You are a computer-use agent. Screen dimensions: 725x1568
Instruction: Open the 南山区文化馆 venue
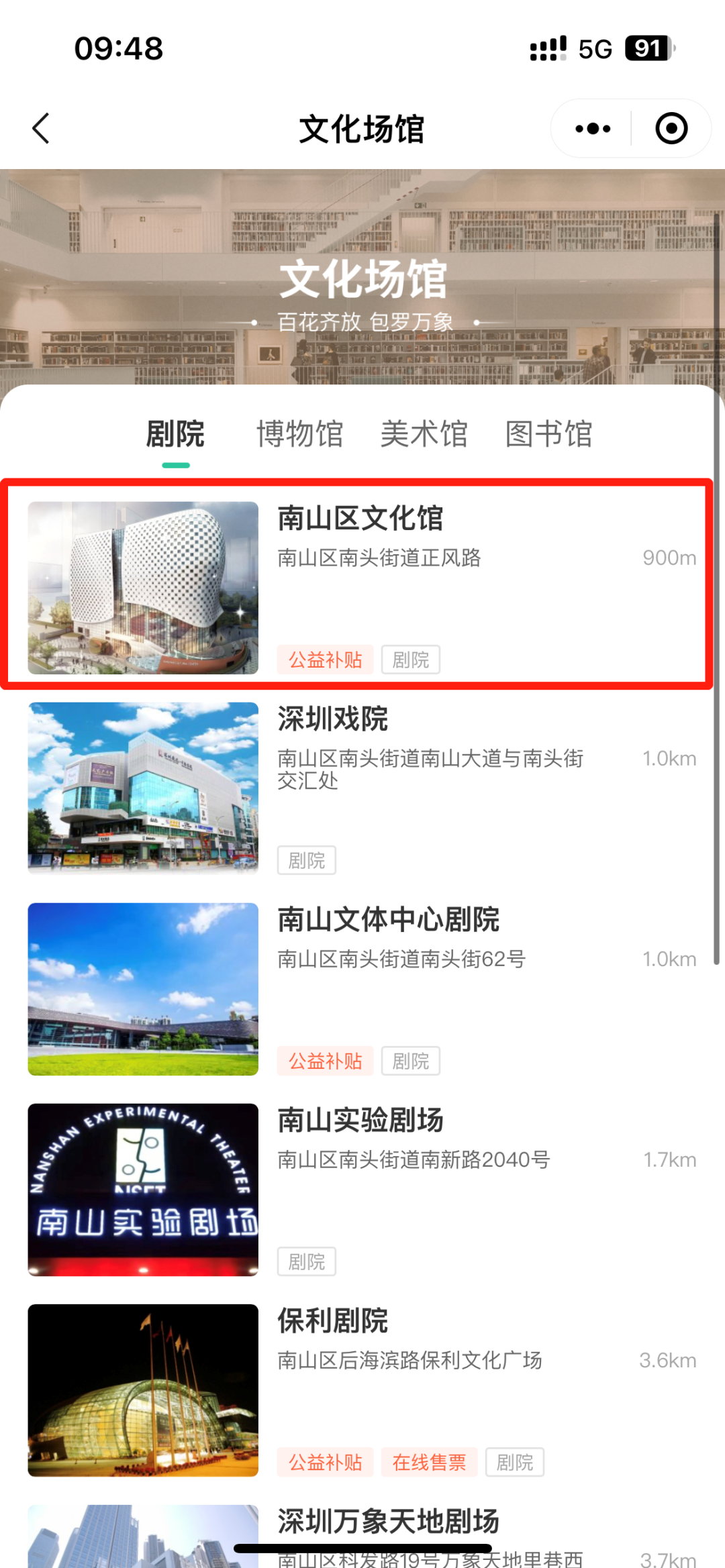coord(360,584)
